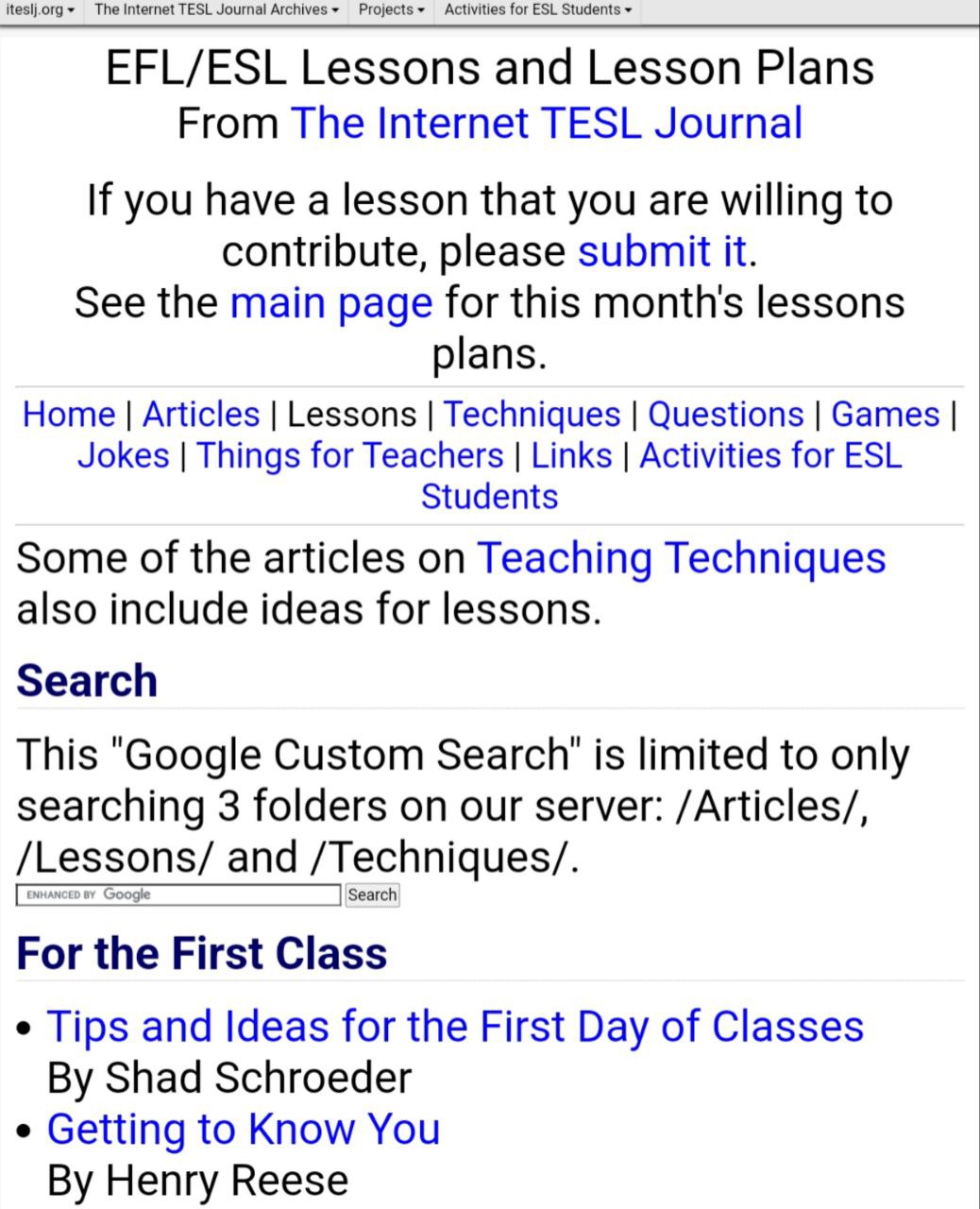Screen dimensions: 980x1209
Task: Expand Activities for ESL Students top menu
Action: click(537, 9)
